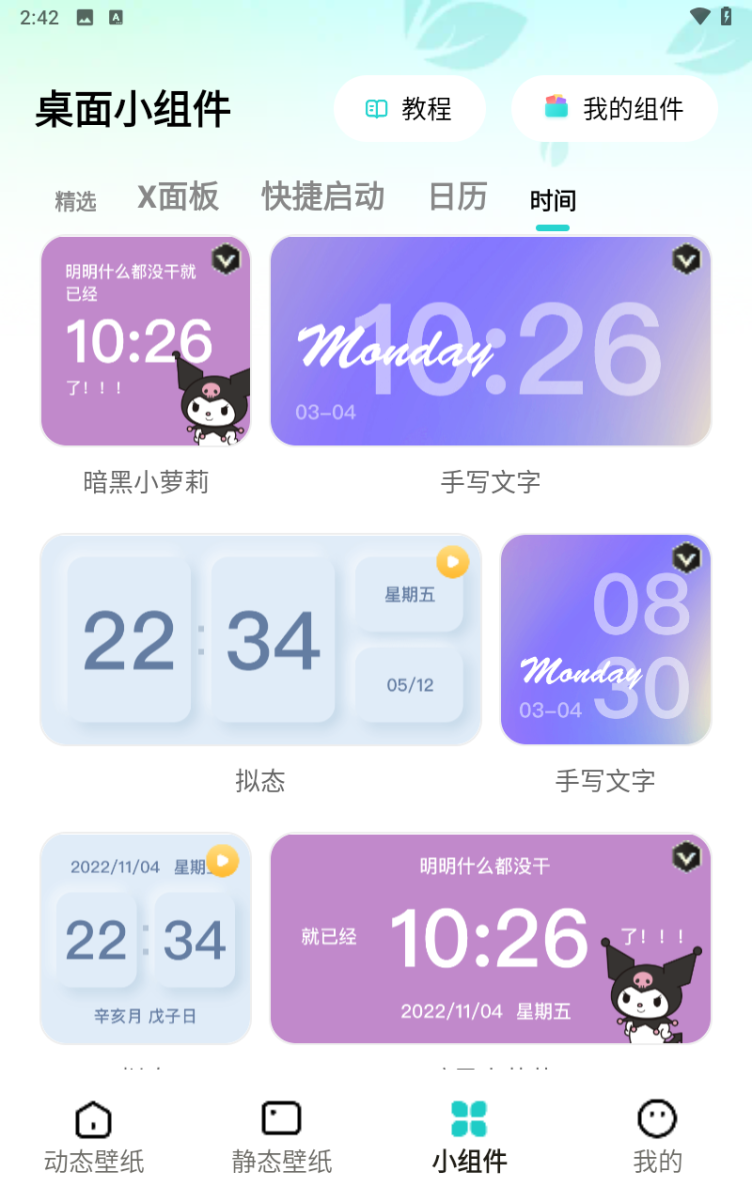Image resolution: width=752 pixels, height=1203 pixels.
Task: Switch to the 快捷启动 tab
Action: tap(323, 197)
